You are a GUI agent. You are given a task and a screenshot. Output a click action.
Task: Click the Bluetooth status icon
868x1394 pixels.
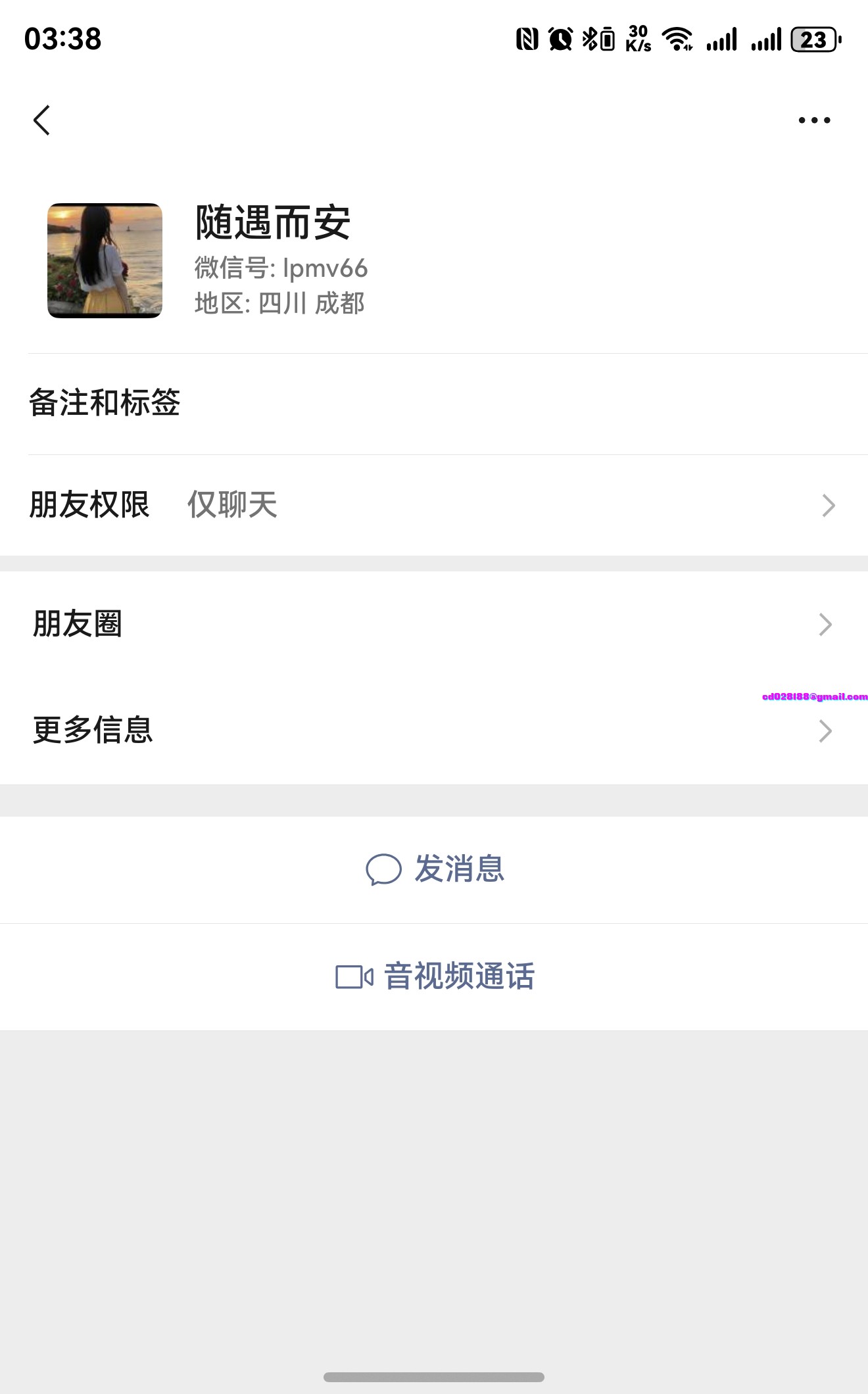(590, 40)
